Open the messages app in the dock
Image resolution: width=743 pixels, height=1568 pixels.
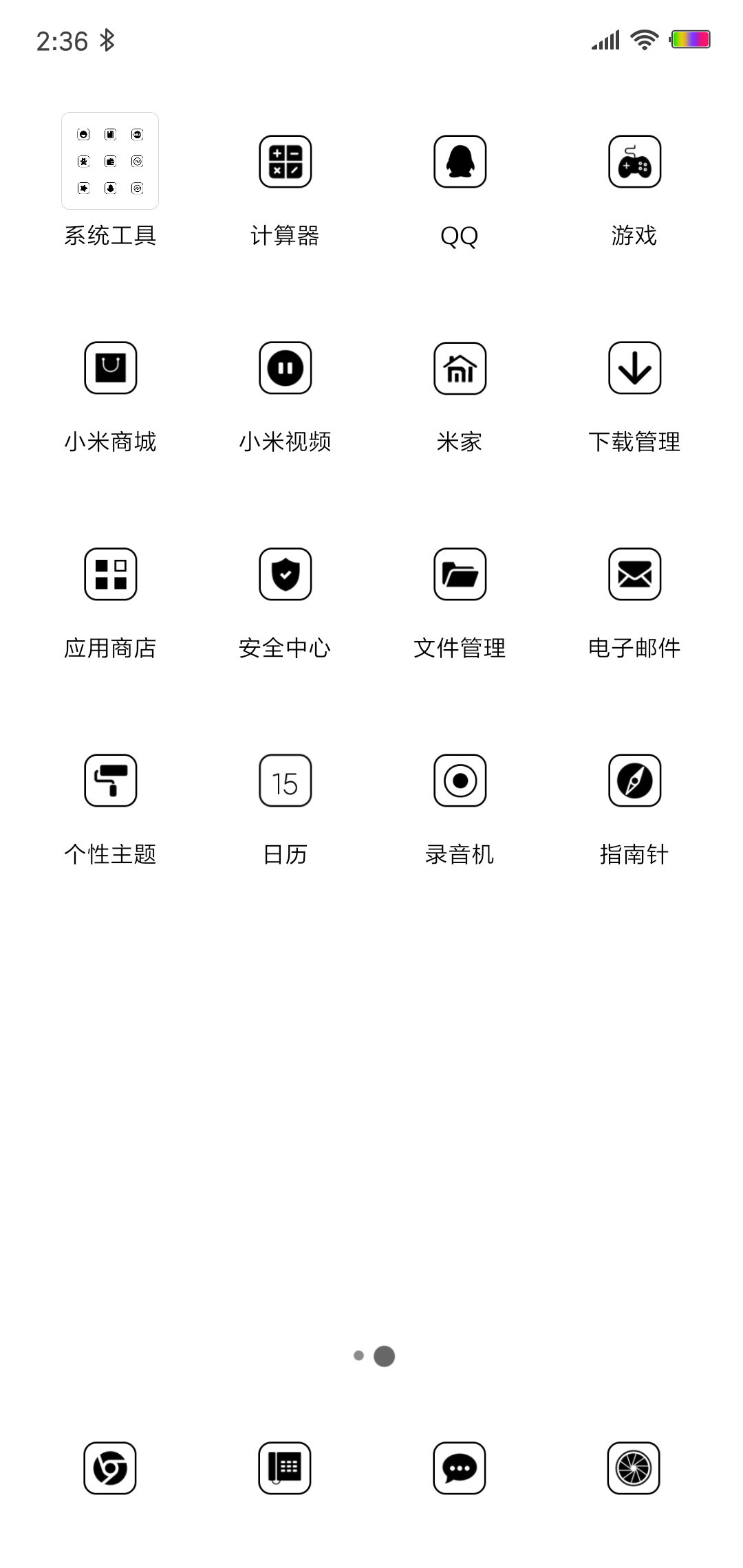[460, 1468]
